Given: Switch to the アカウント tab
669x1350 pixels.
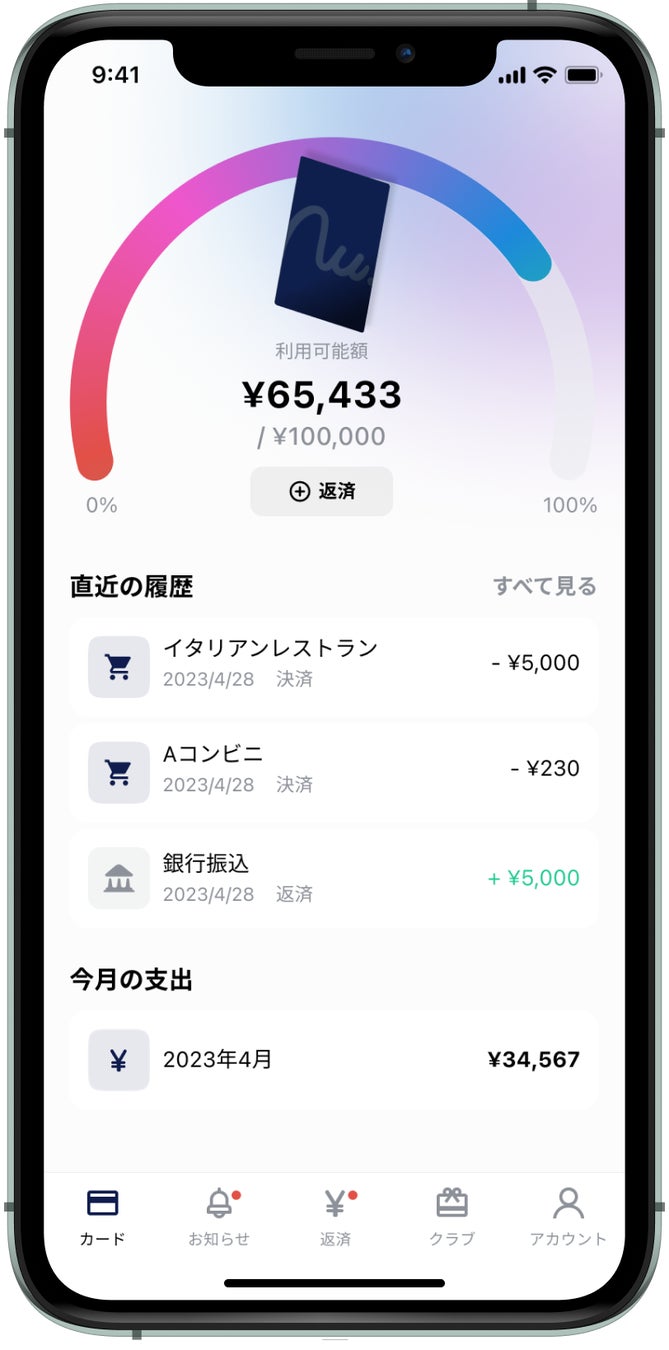Looking at the screenshot, I should tap(567, 1216).
